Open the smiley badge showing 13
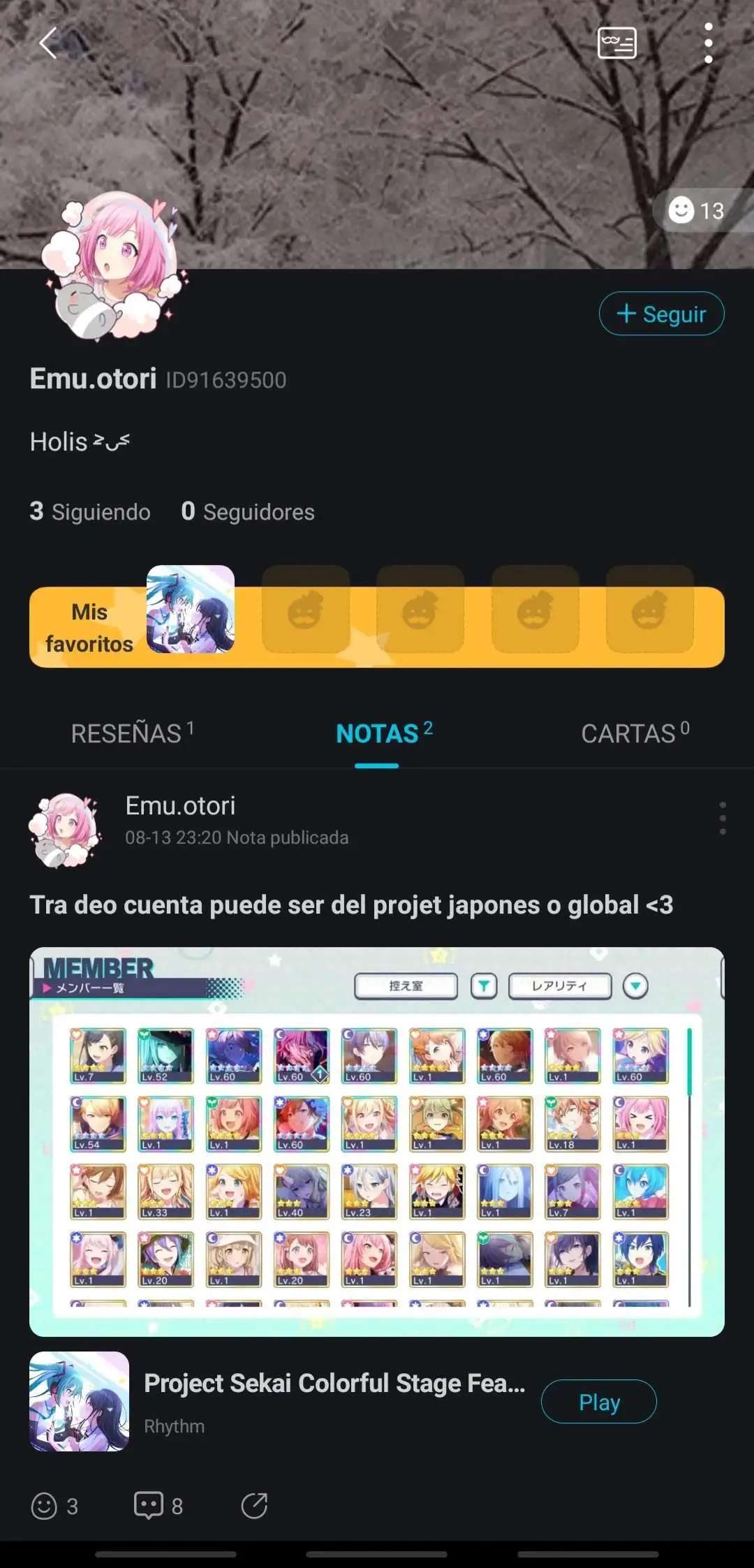 [697, 210]
